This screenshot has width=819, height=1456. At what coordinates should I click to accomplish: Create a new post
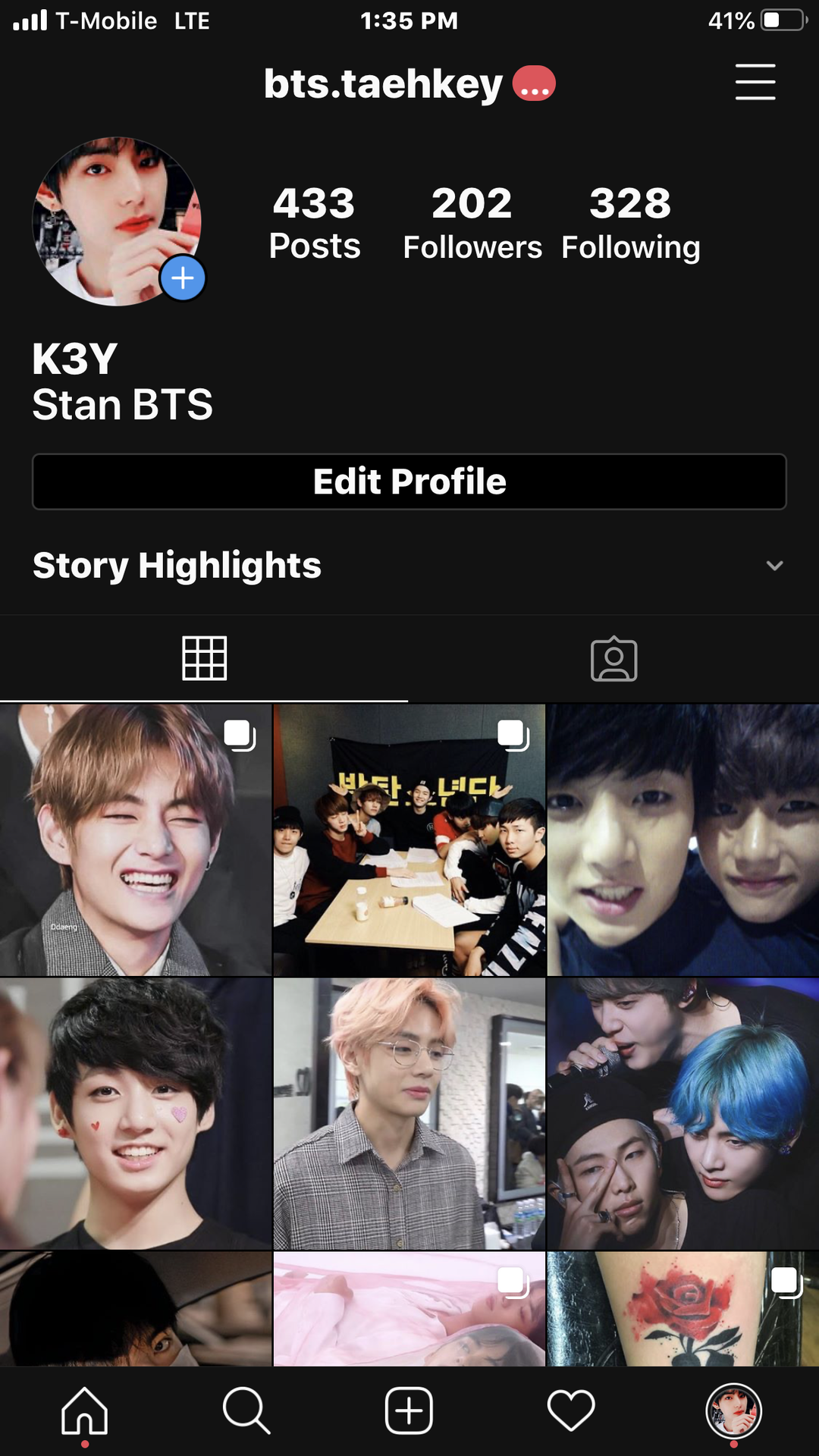[x=409, y=1411]
